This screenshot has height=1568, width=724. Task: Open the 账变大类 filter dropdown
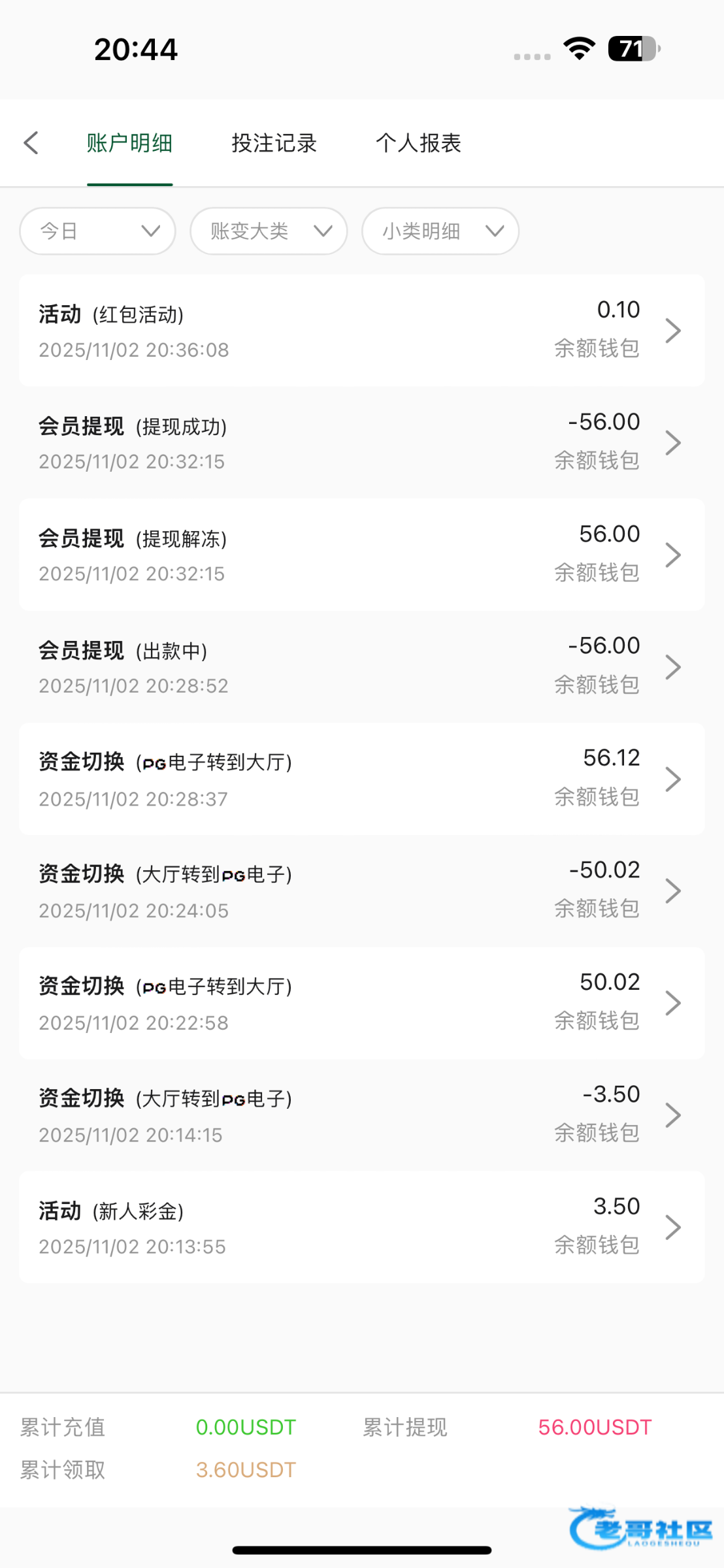(x=269, y=231)
